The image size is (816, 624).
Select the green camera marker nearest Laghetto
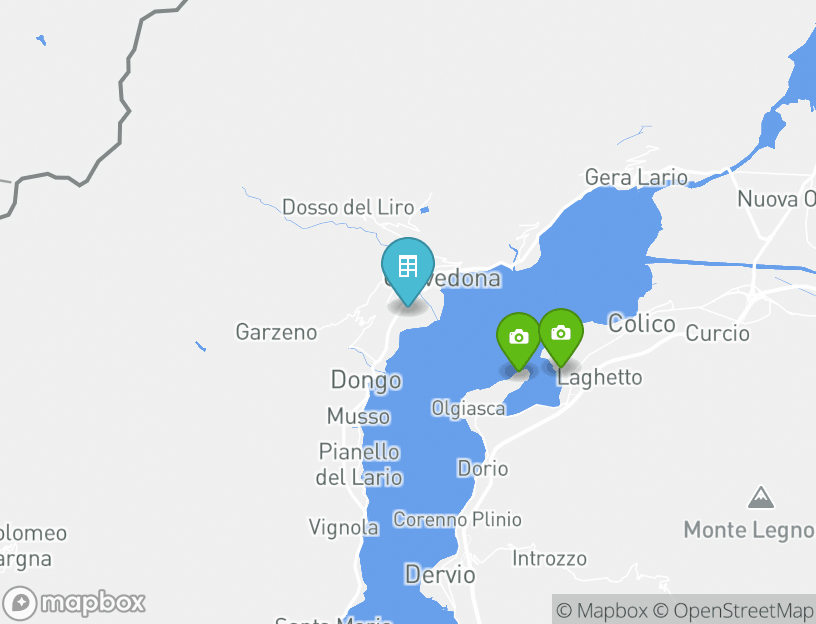pos(561,334)
